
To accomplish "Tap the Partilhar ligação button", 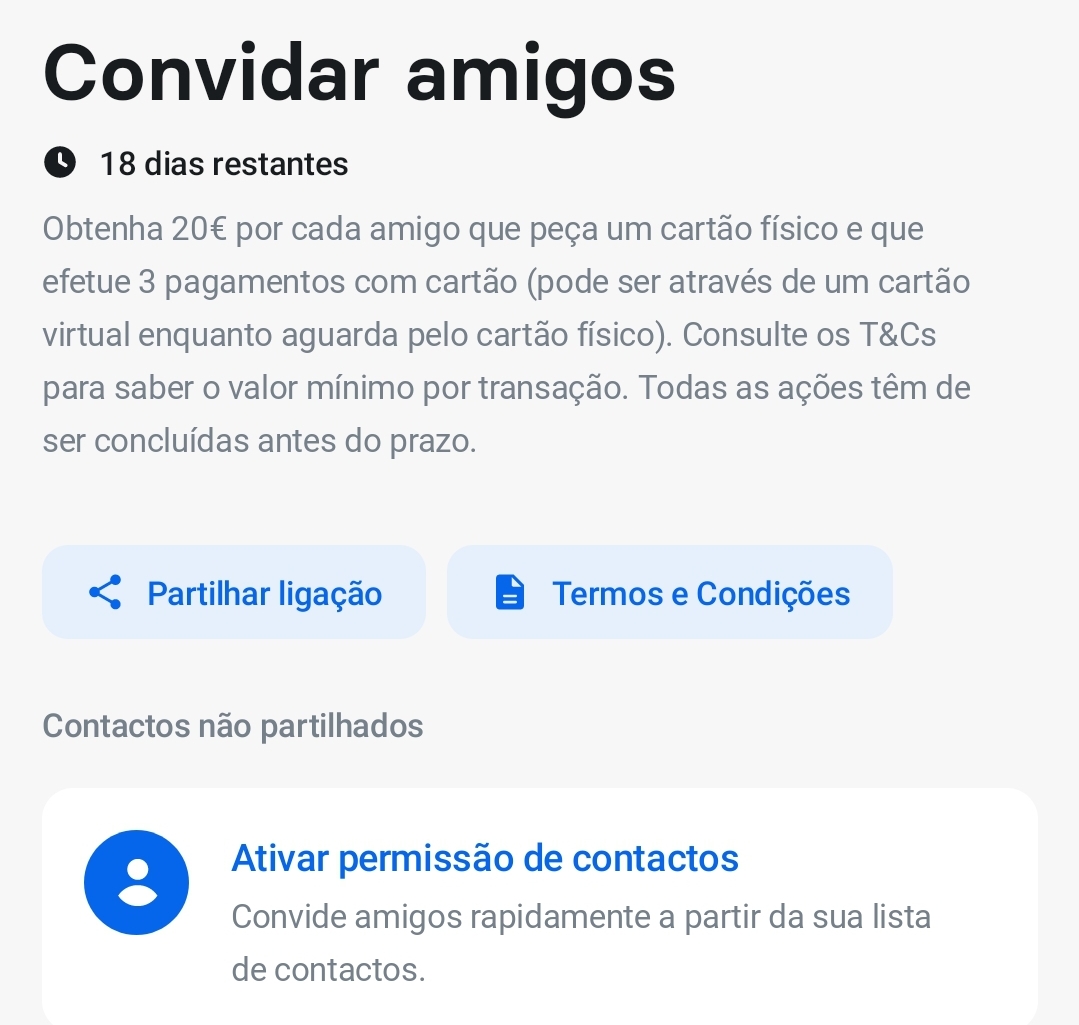I will click(x=234, y=593).
